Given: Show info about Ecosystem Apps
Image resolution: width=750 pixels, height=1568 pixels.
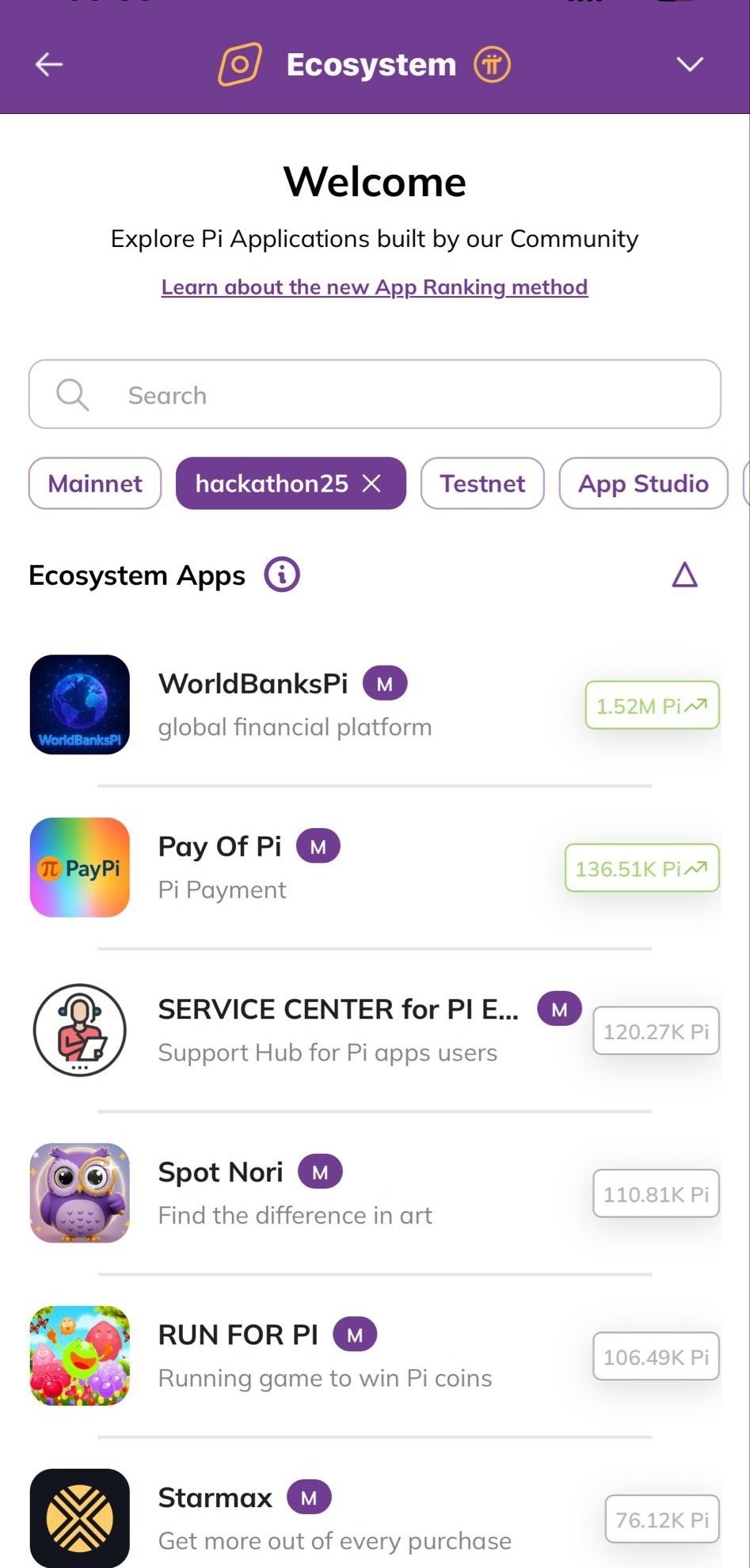Looking at the screenshot, I should 282,575.
